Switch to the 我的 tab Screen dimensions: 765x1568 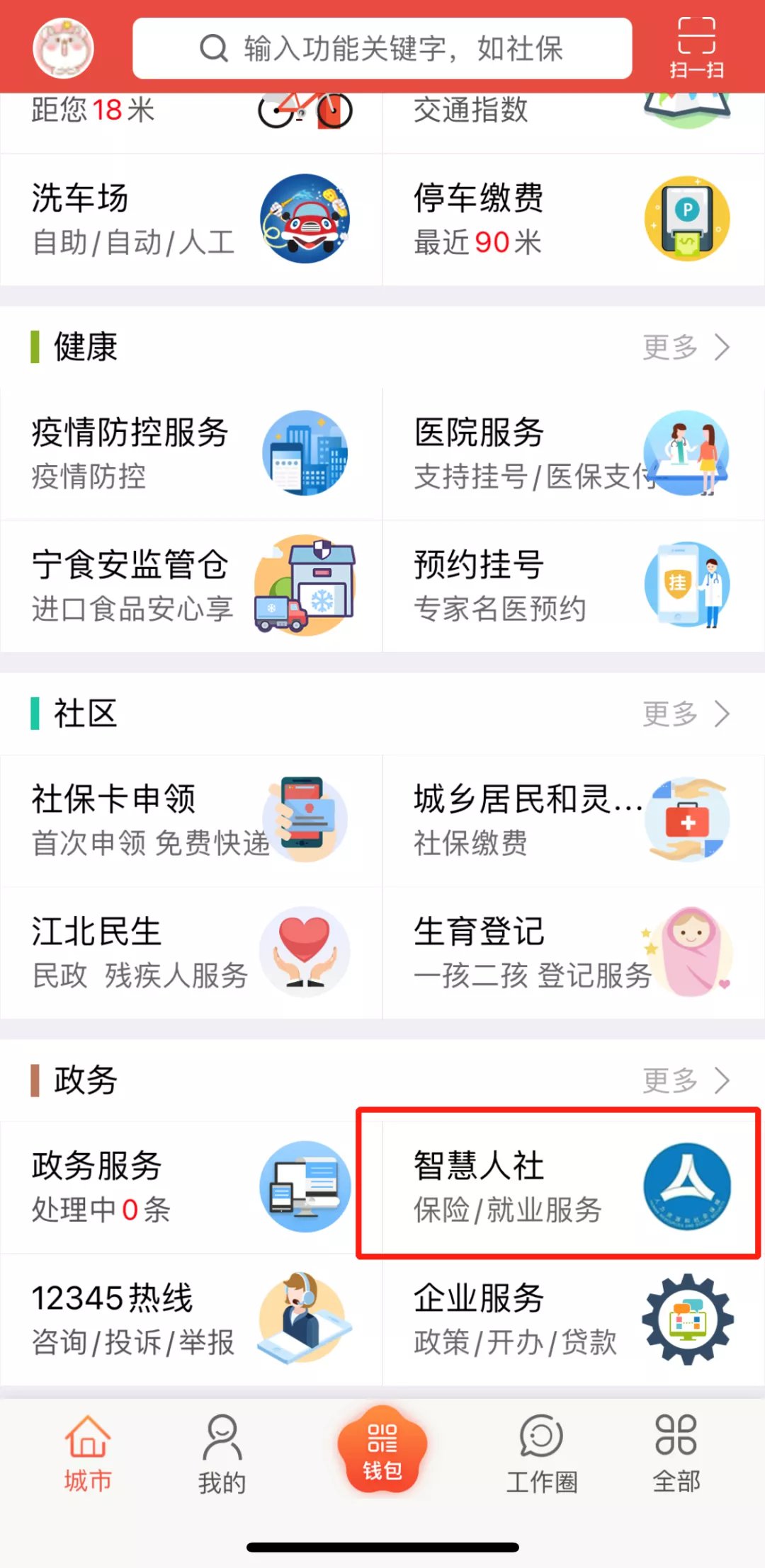(222, 1455)
